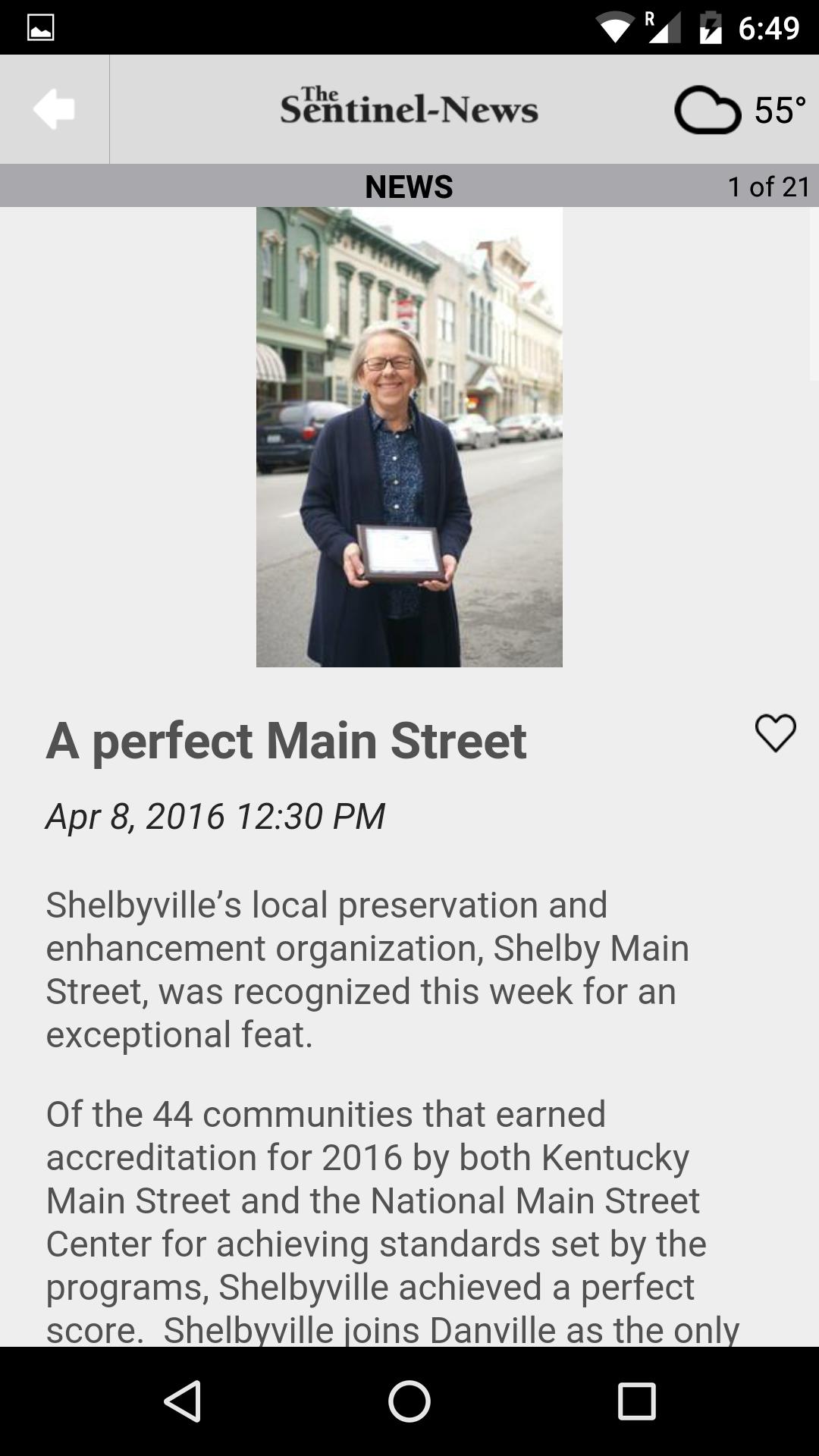Tap the back arrow in the header
819x1456 pixels.
(53, 108)
